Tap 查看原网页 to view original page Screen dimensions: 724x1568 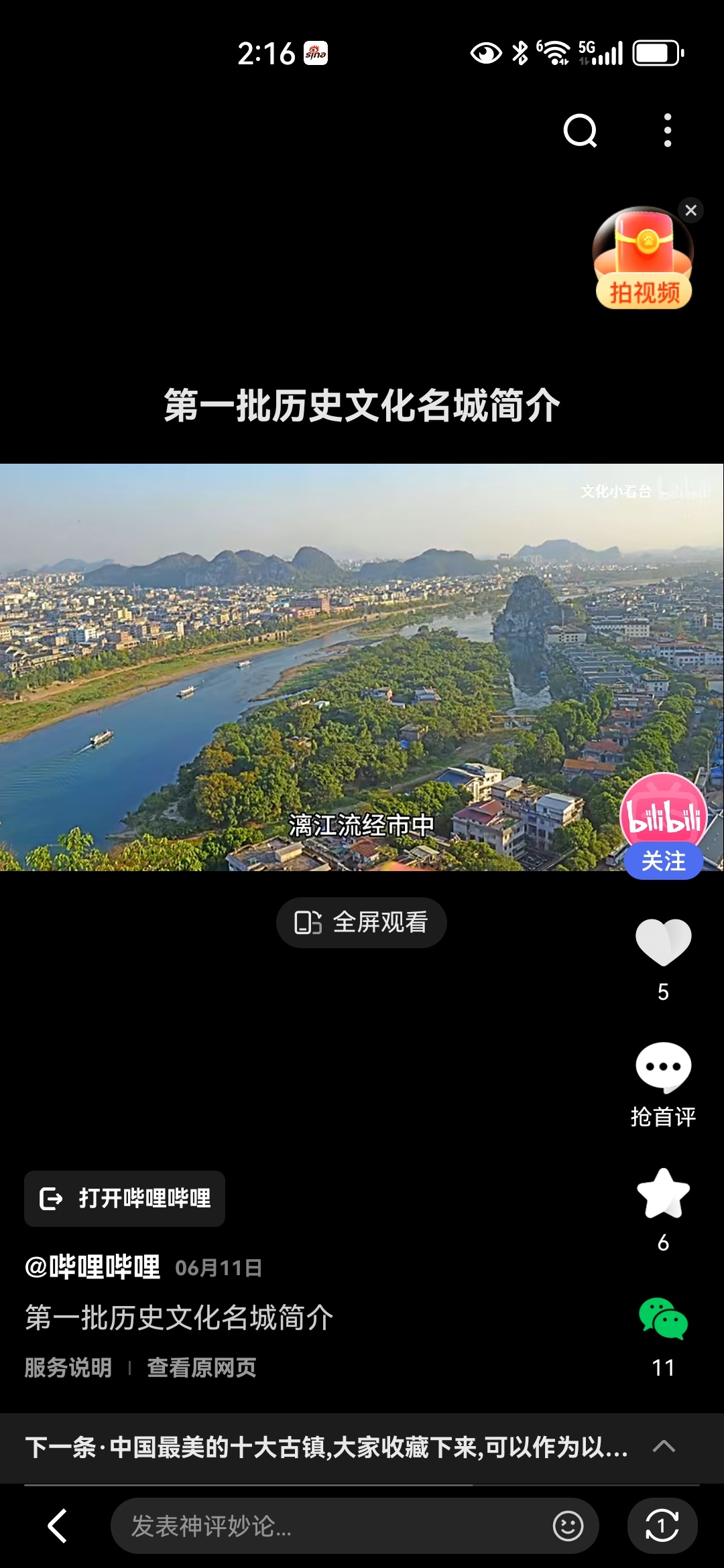click(202, 1368)
